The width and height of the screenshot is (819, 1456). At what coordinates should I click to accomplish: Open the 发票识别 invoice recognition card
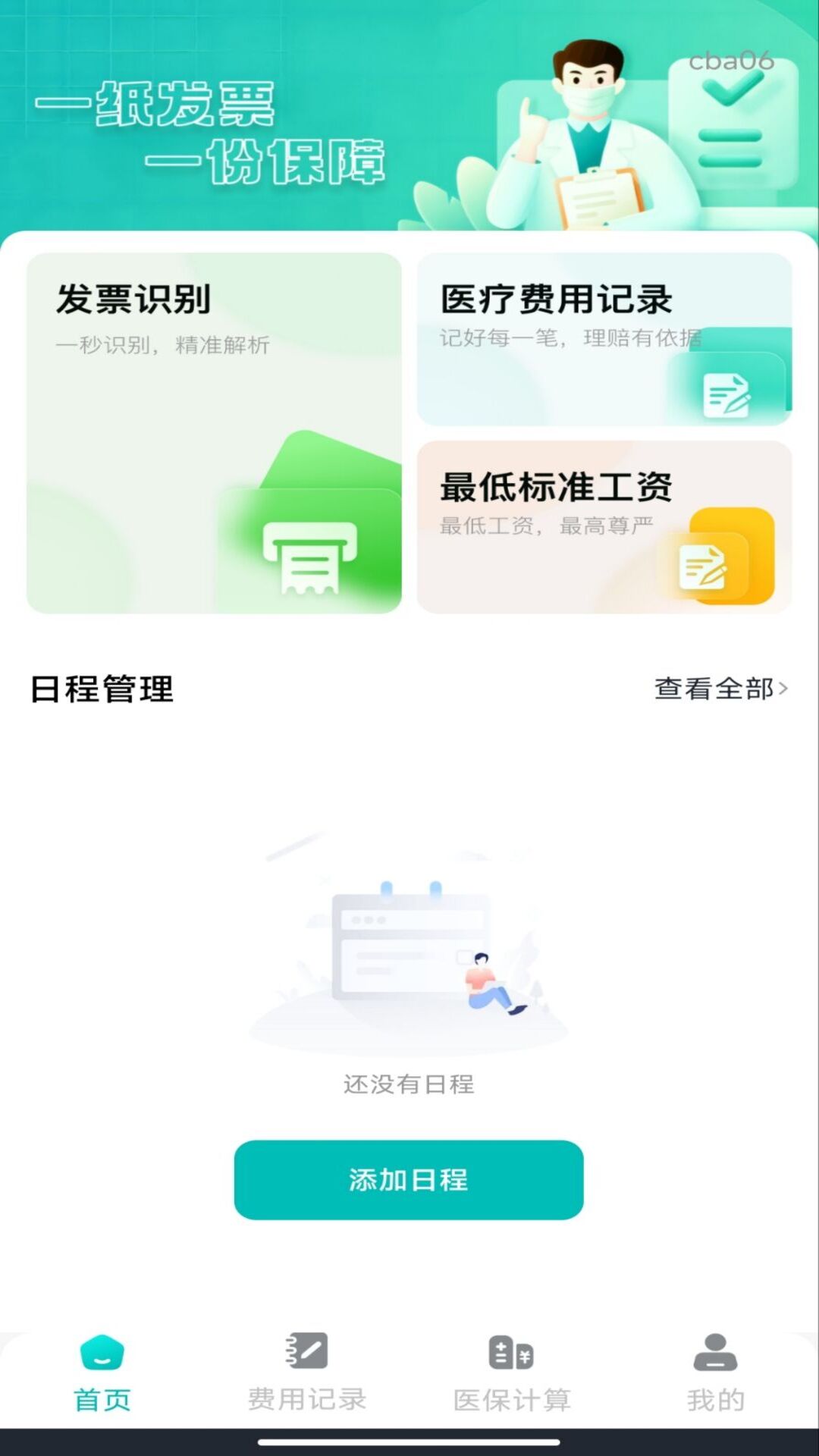216,432
